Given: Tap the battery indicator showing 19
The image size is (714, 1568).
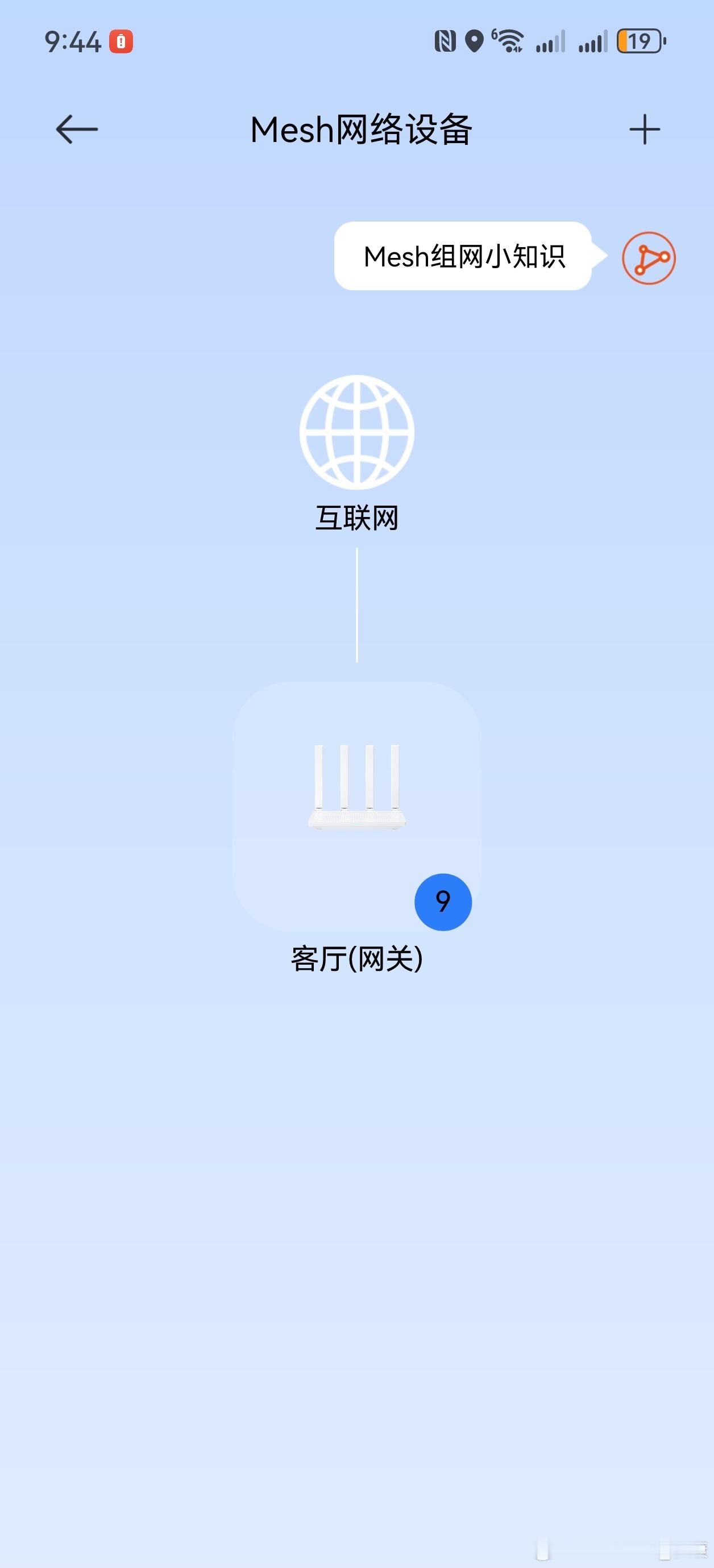Looking at the screenshot, I should (x=638, y=40).
